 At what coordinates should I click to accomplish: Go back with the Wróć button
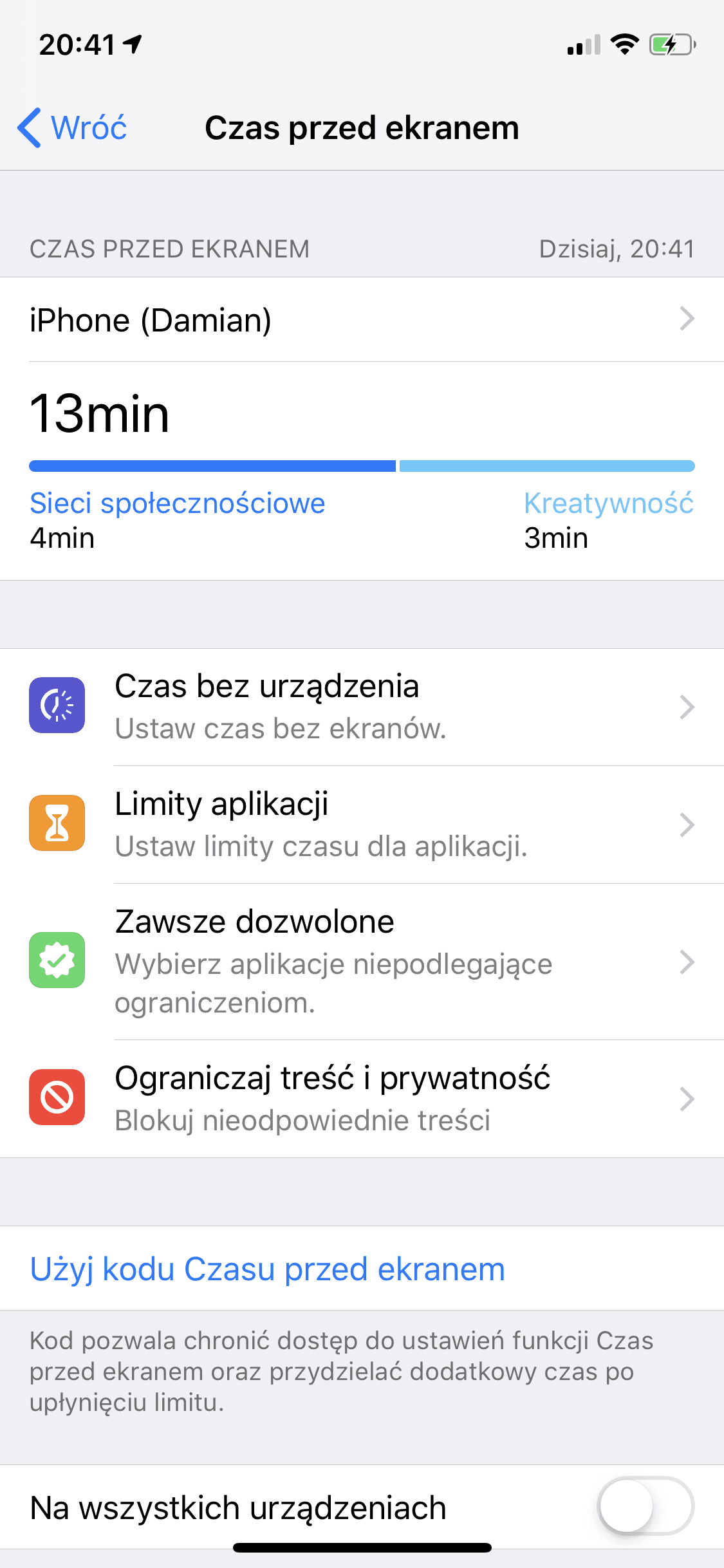coord(72,127)
